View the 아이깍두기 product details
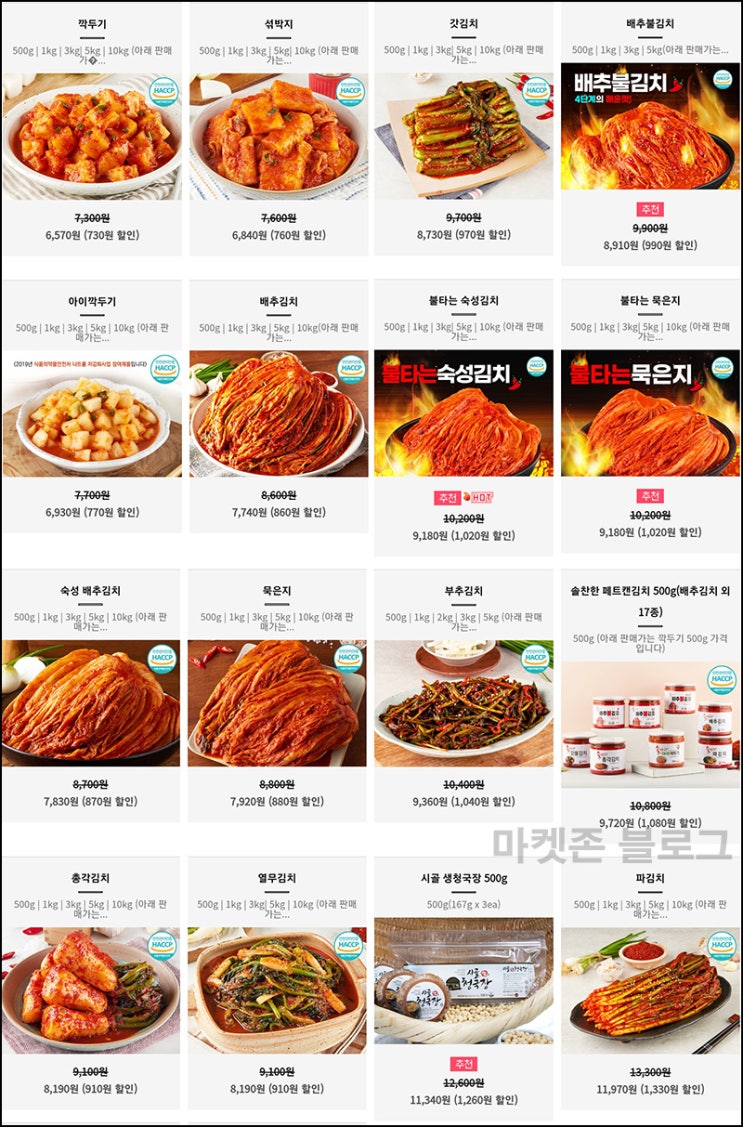 point(92,413)
